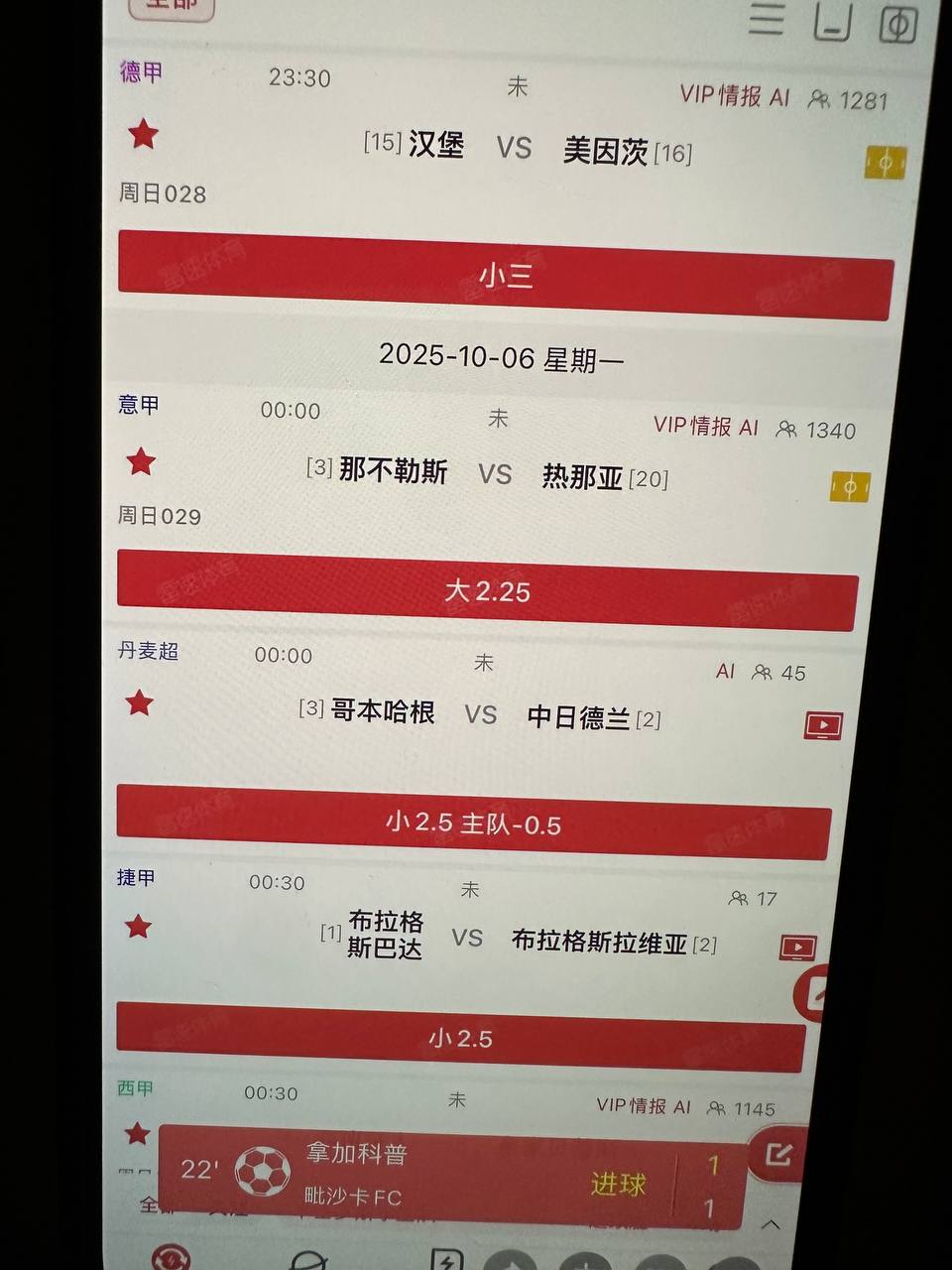Watch live video for 哥本哈根 match
The image size is (952, 1270).
pos(823,726)
